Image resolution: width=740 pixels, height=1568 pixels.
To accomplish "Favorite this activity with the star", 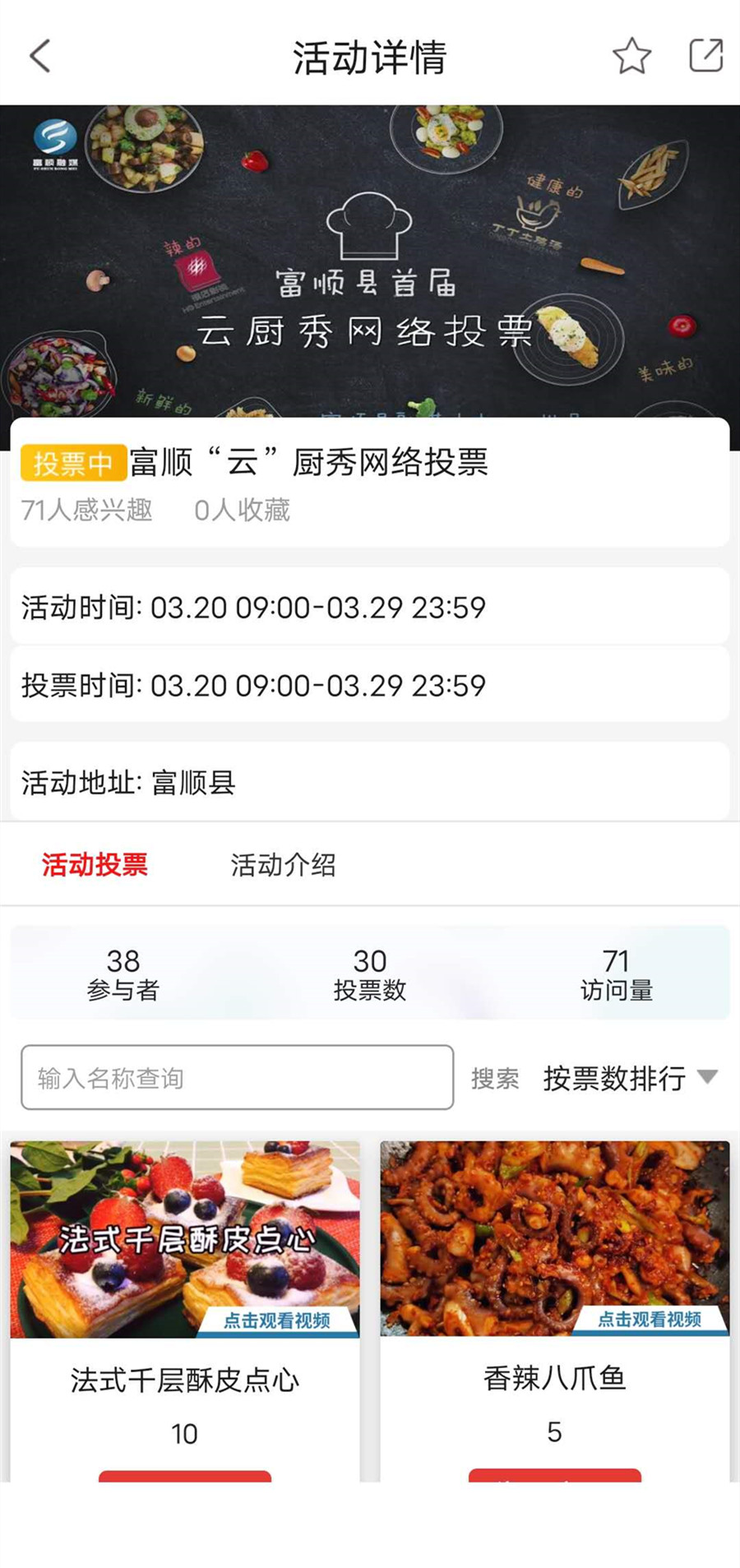I will tap(631, 56).
